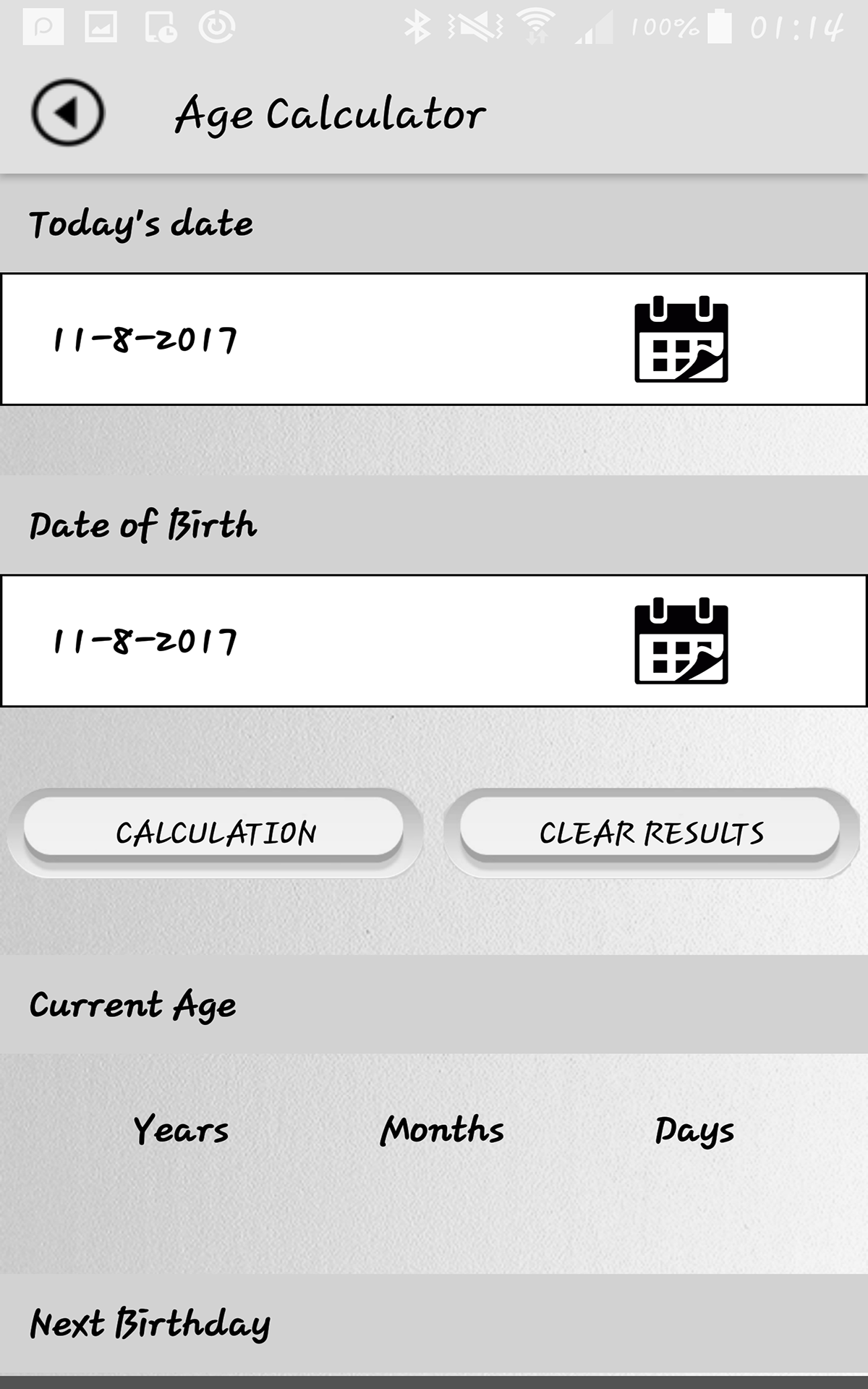
Task: Select the Days column label
Action: 695,1129
